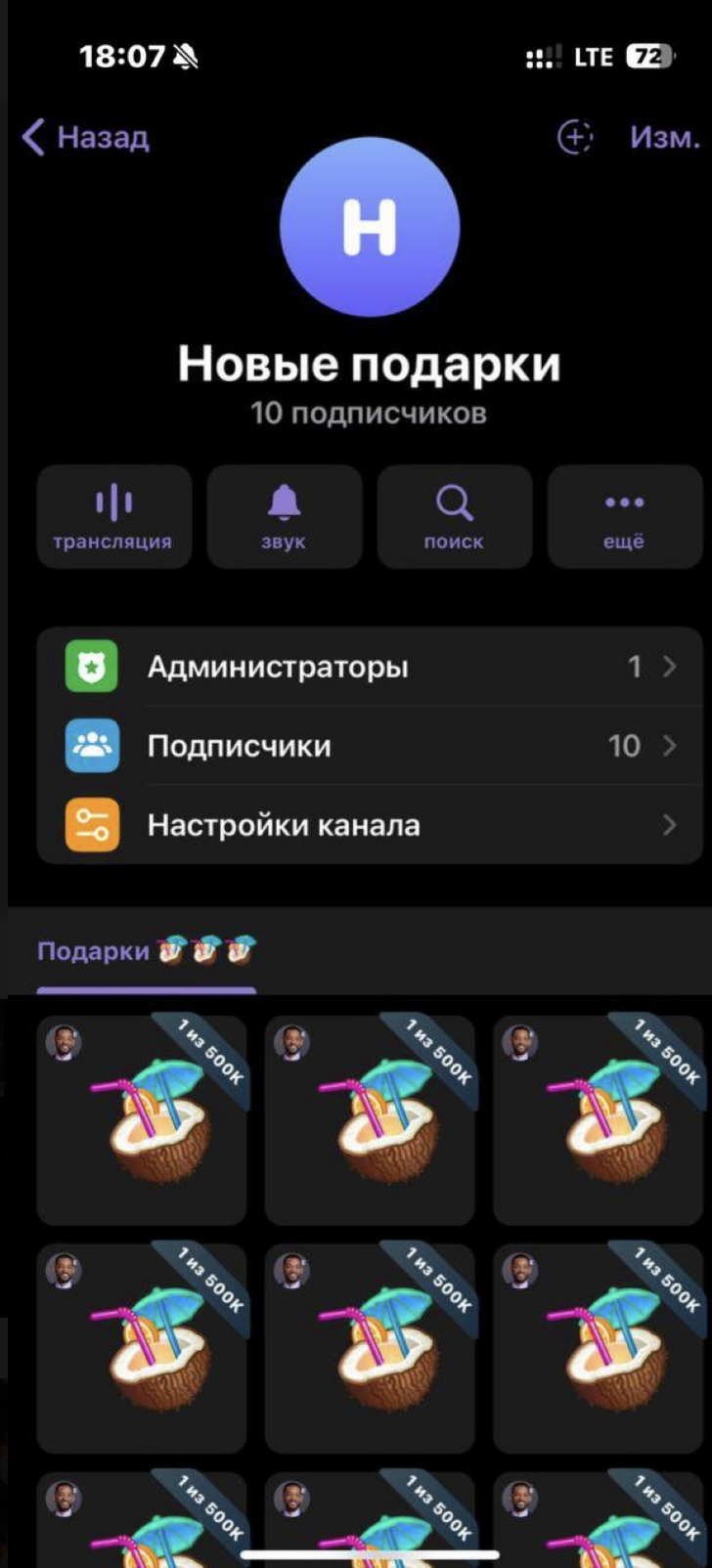View the Подписчики list

click(x=370, y=746)
